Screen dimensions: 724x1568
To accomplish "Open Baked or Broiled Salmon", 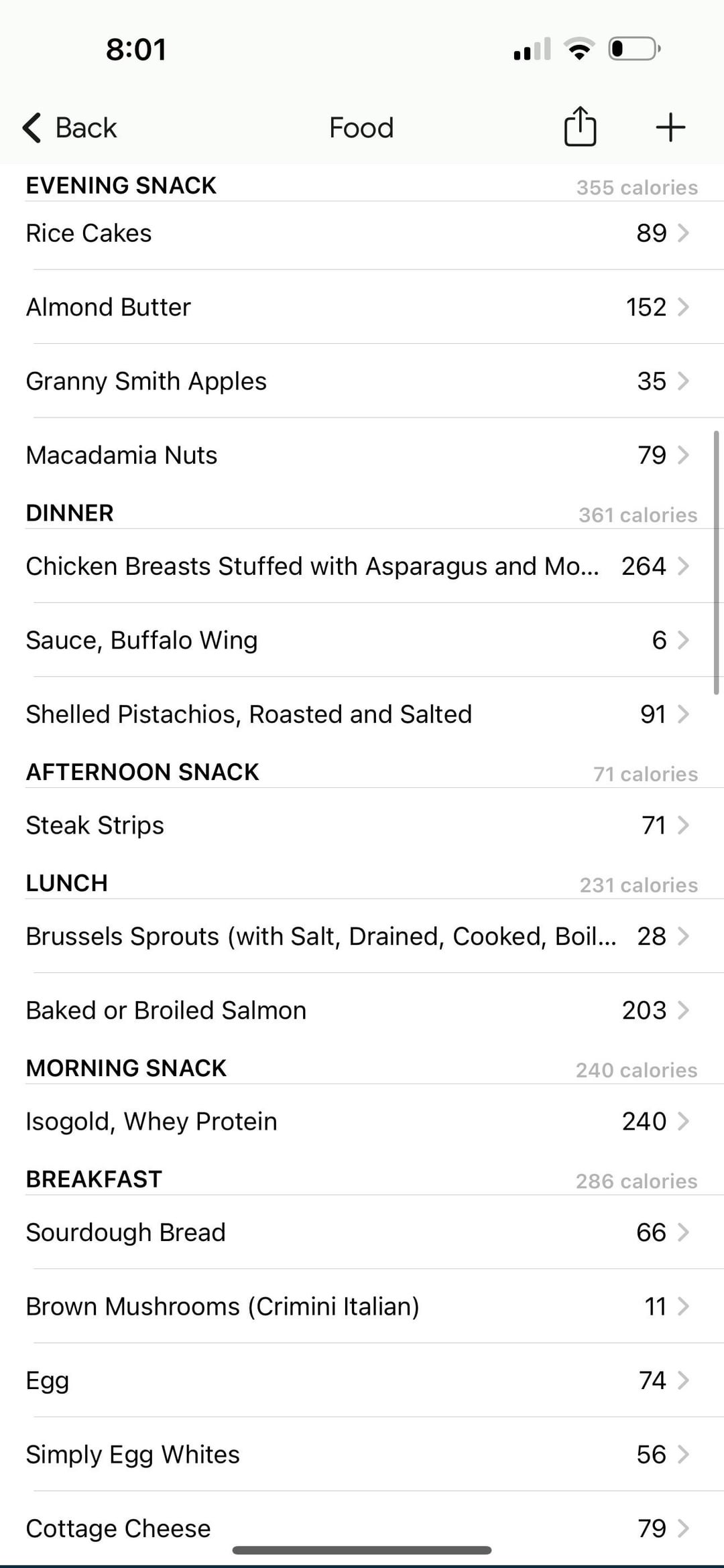I will coord(362,1010).
